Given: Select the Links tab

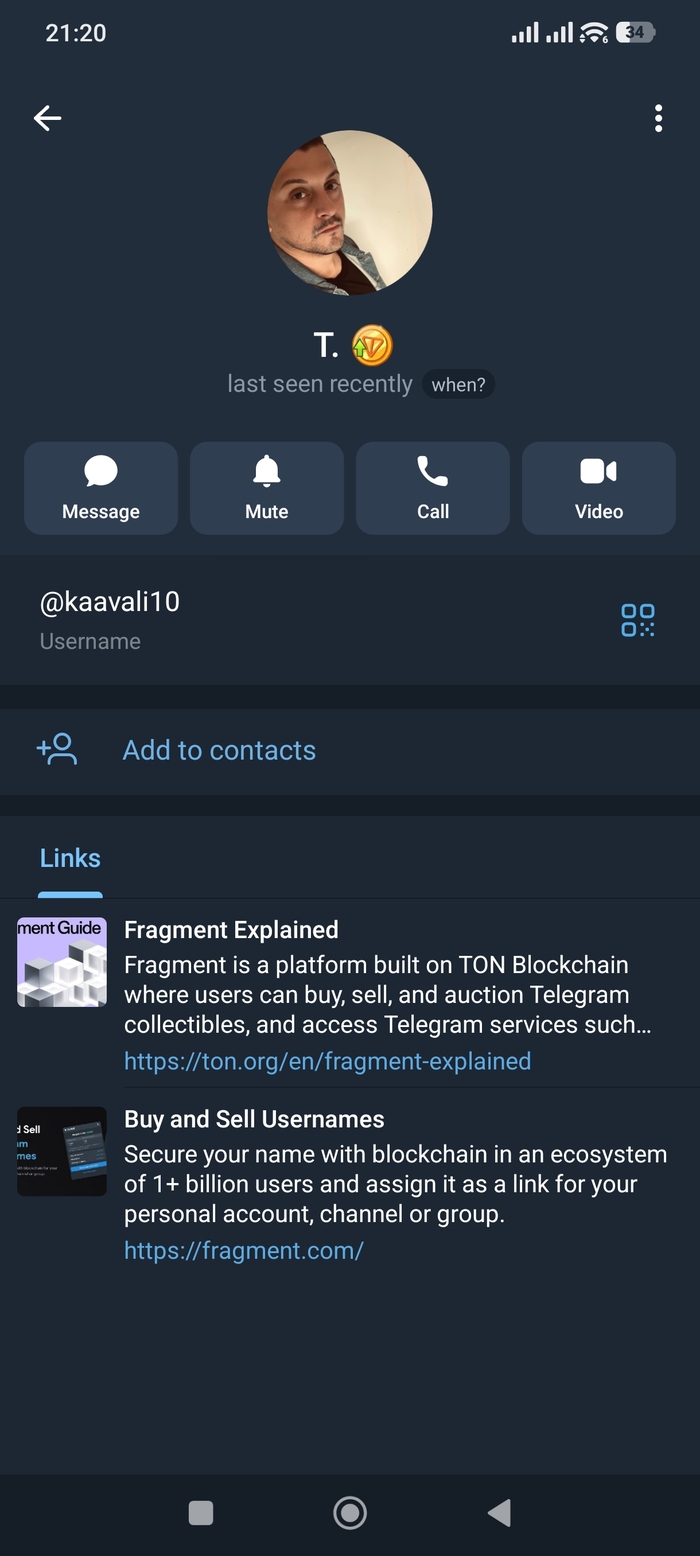Looking at the screenshot, I should (70, 858).
